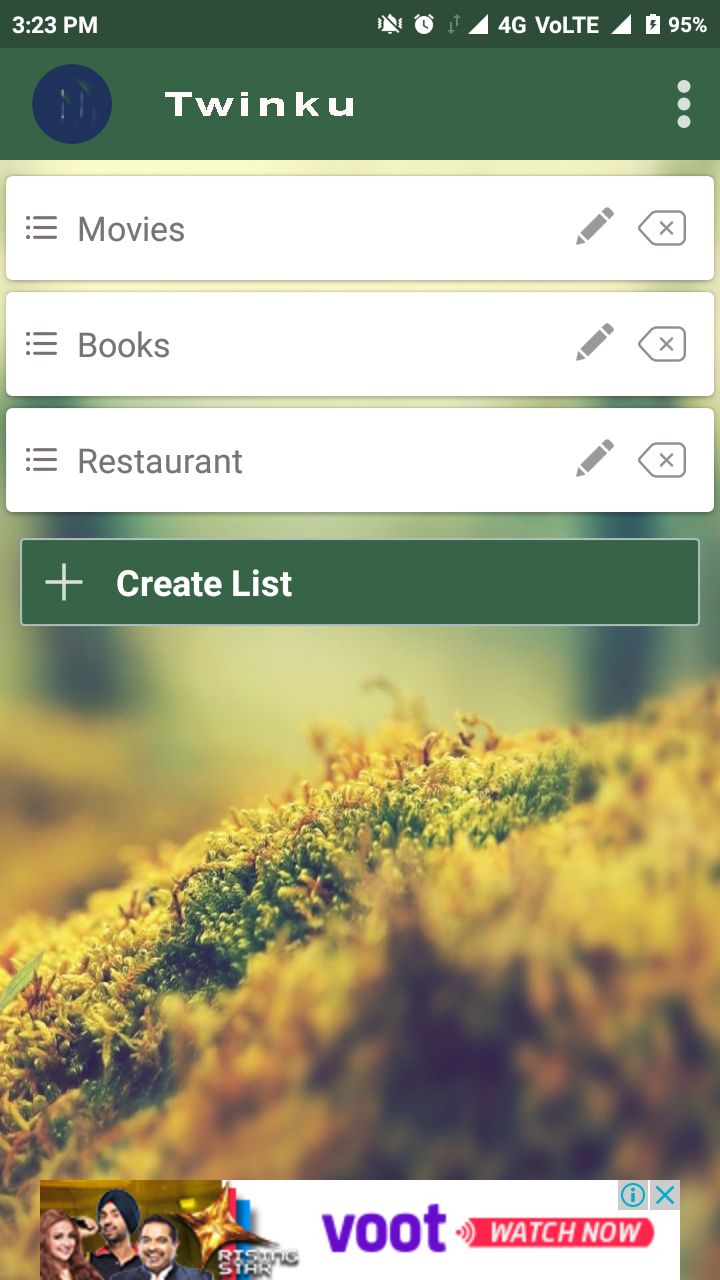Viewport: 720px width, 1280px height.
Task: Close the Voot ad banner
Action: [x=665, y=1194]
